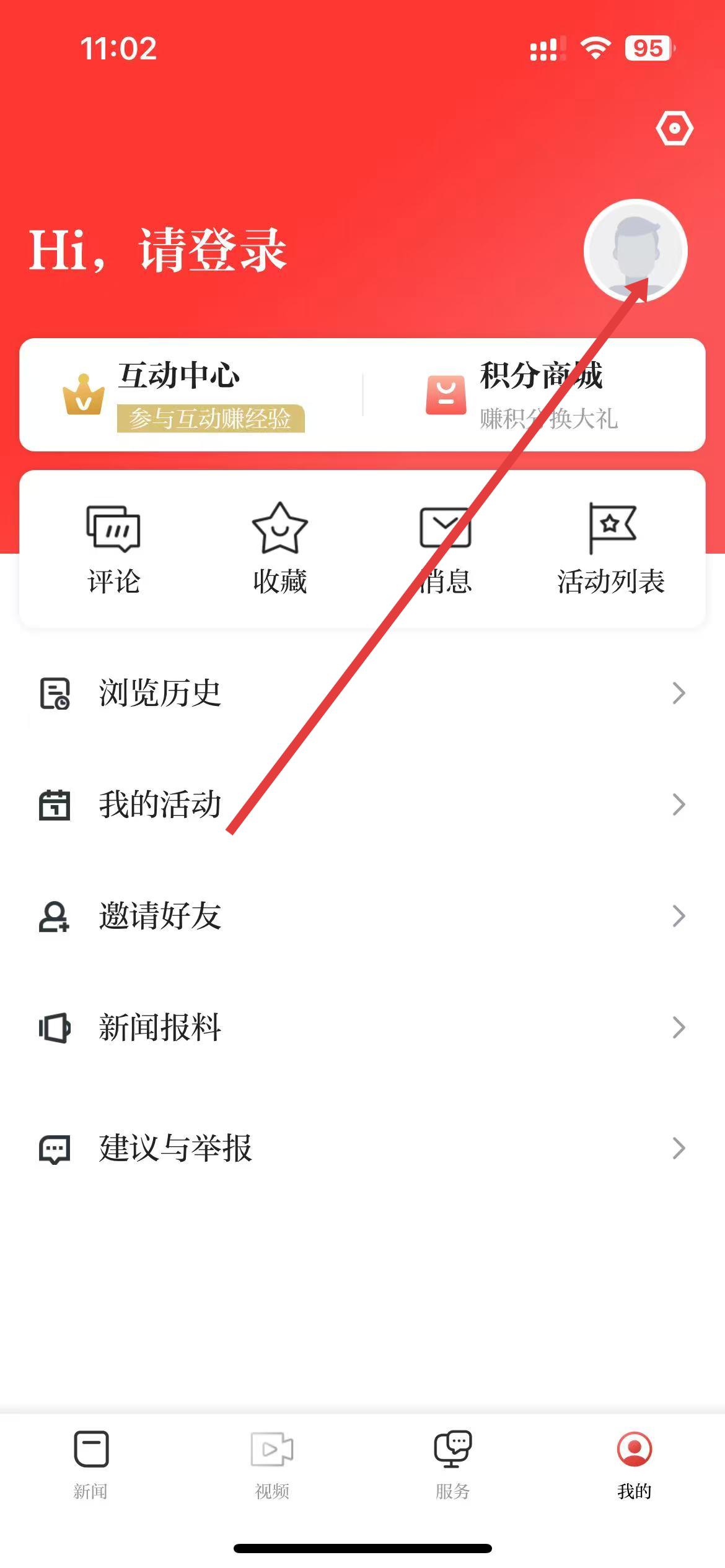
Task: Switch to the 服务 tab
Action: [452, 1464]
